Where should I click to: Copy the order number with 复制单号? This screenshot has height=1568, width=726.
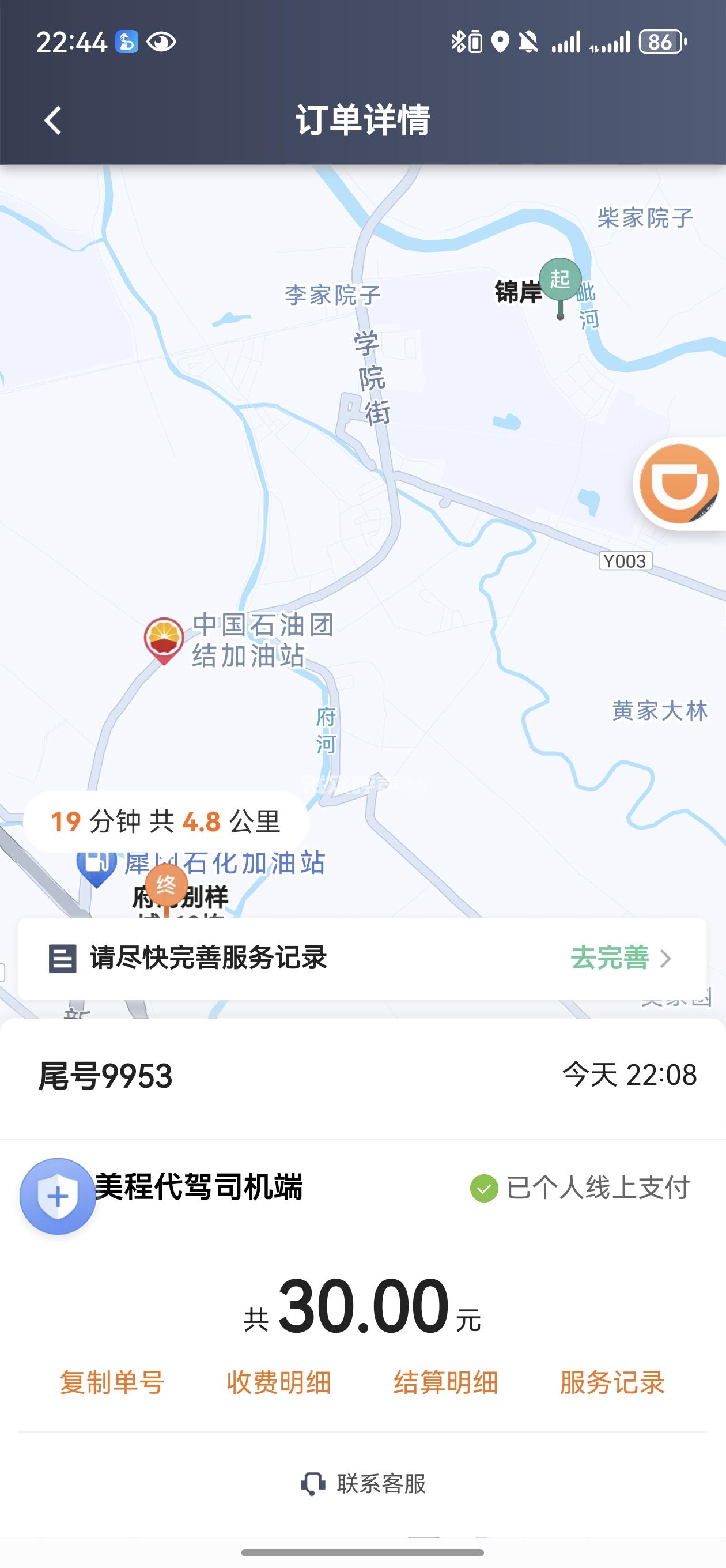click(x=112, y=1382)
